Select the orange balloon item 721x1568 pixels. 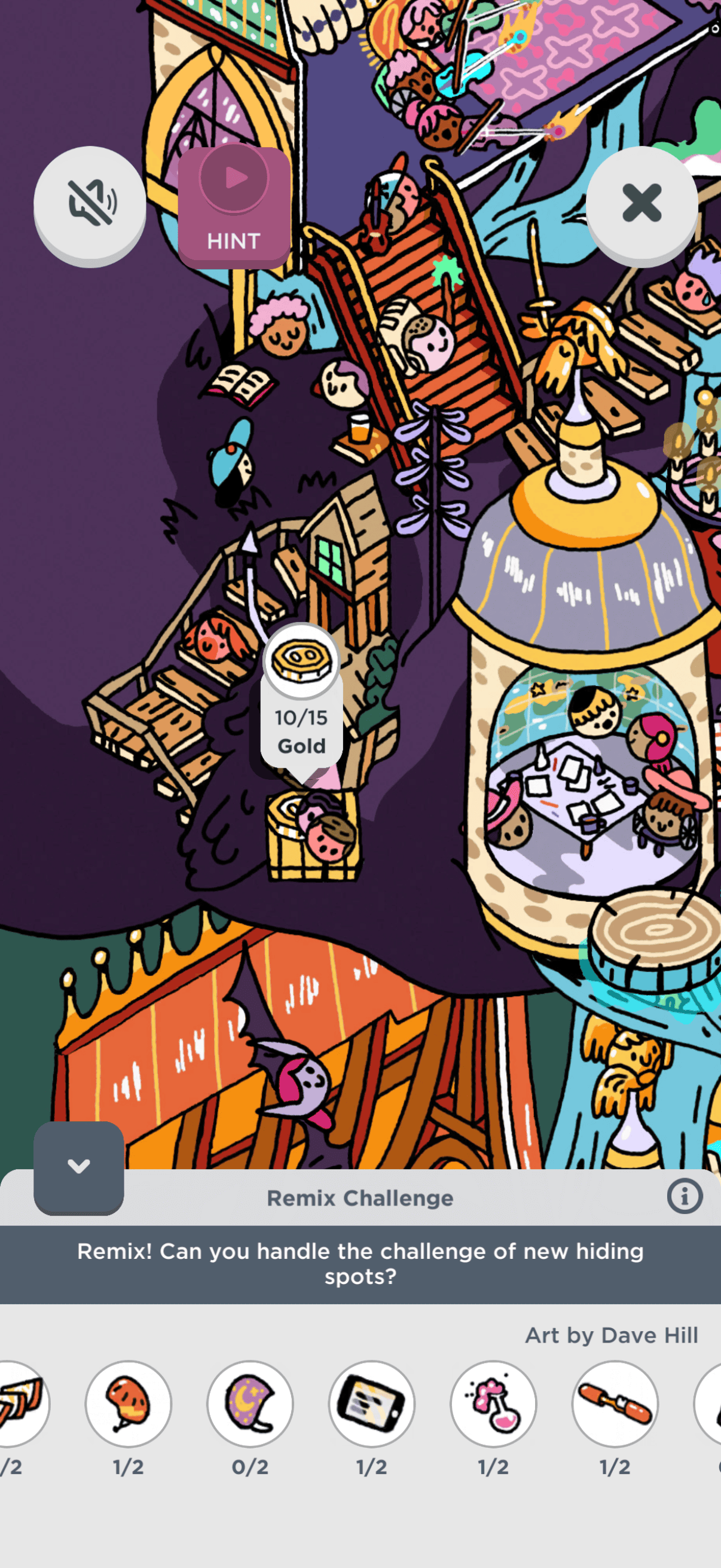[129, 1403]
